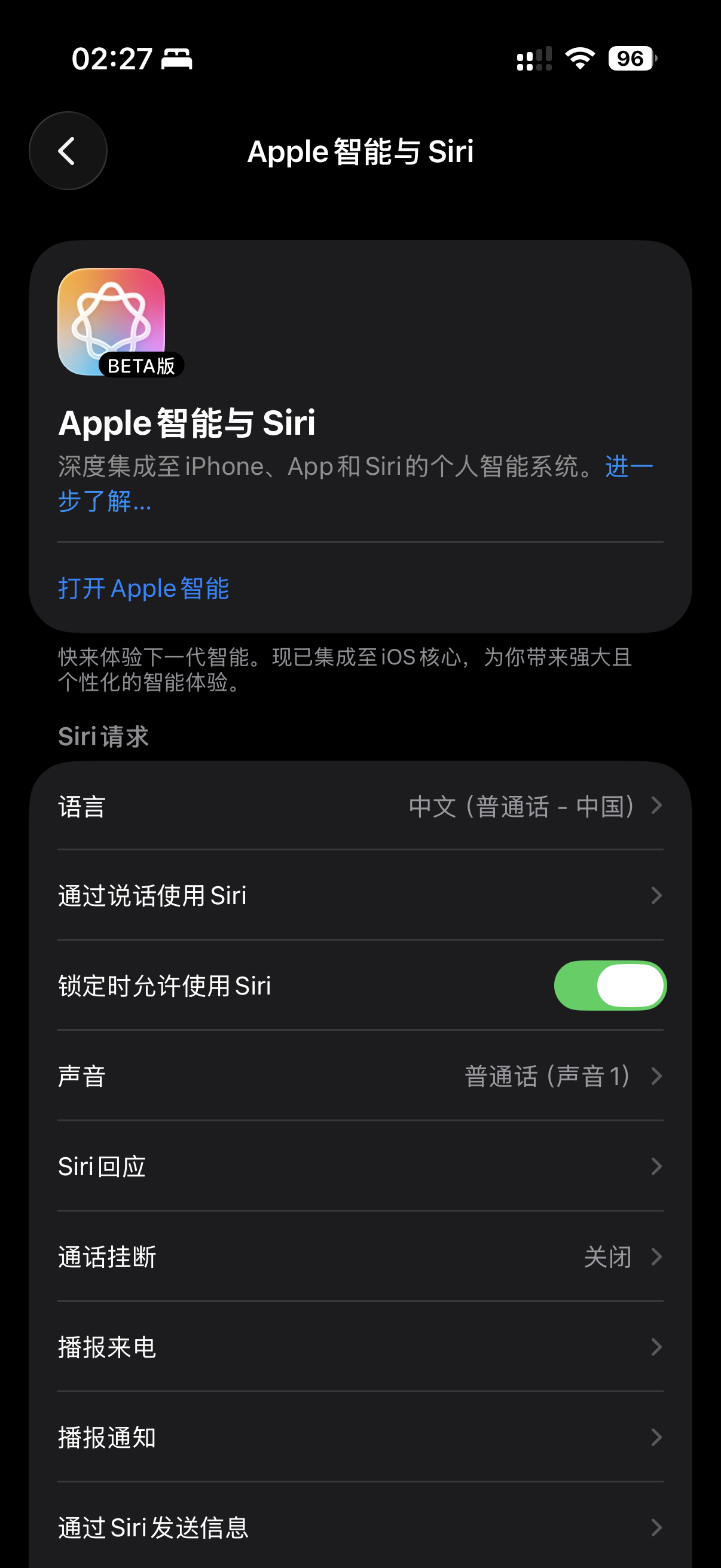Open the 通话挂断 option
Viewport: 721px width, 1568px height.
point(360,1256)
